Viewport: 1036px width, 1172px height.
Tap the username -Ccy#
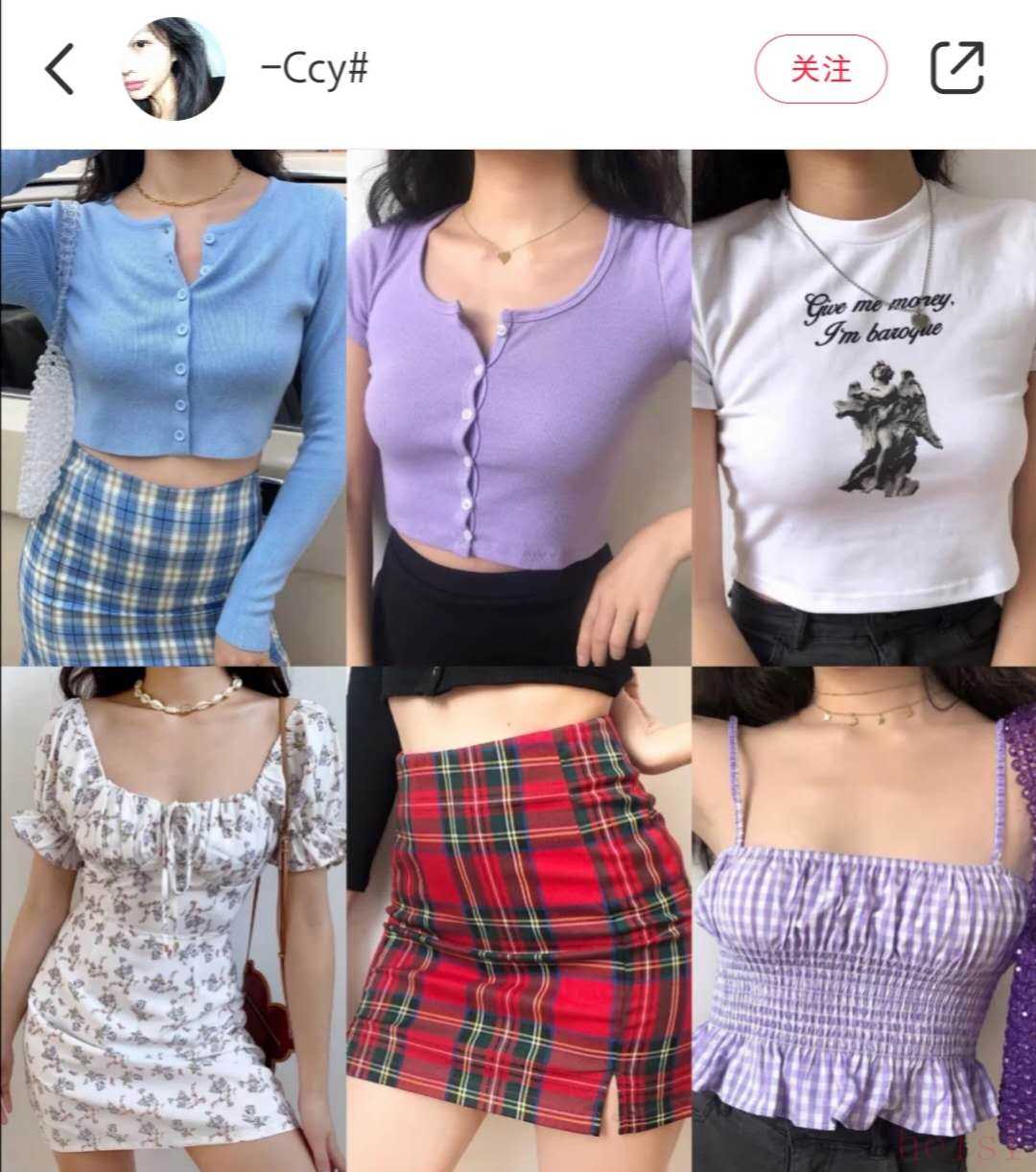pyautogui.click(x=315, y=69)
